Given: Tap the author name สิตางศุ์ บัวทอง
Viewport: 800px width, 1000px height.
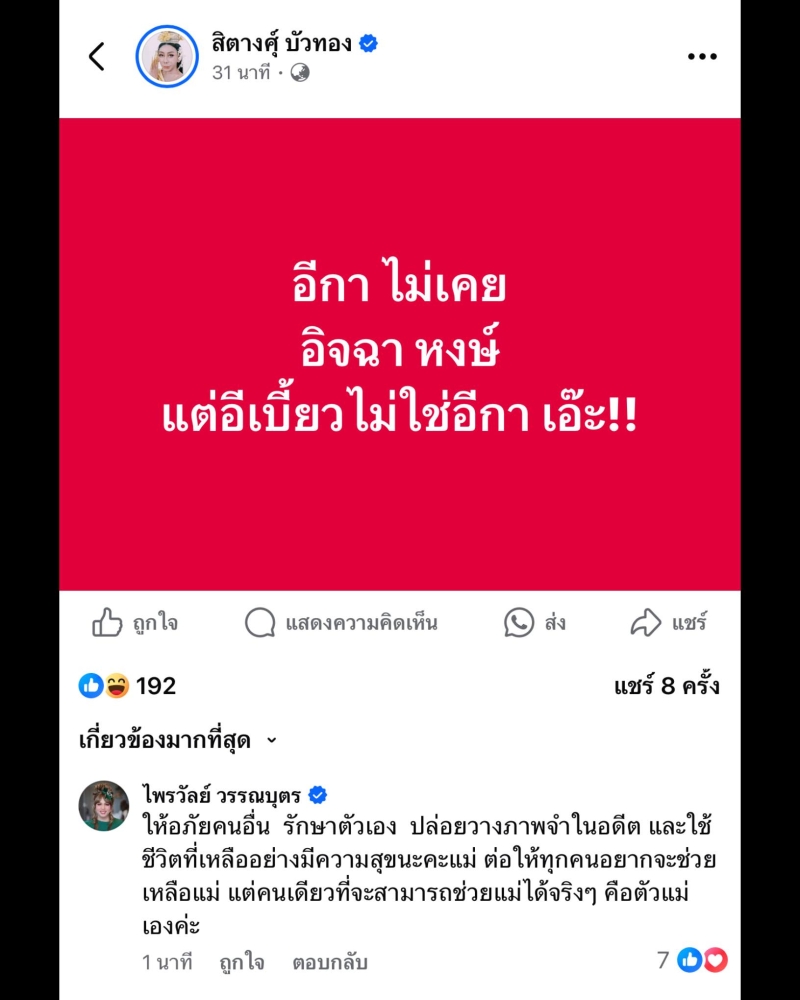Looking at the screenshot, I should coord(281,43).
